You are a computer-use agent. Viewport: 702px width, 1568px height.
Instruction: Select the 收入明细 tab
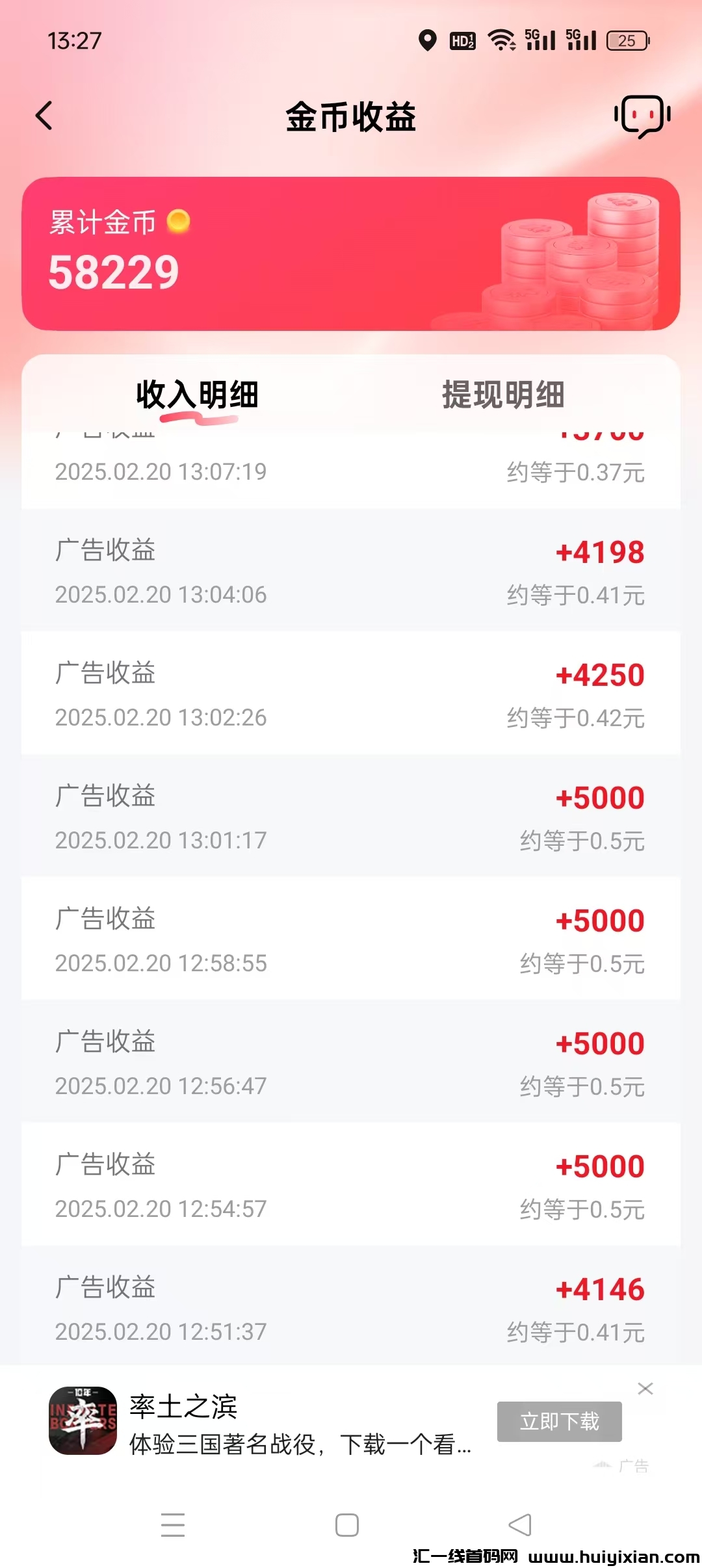pos(197,395)
